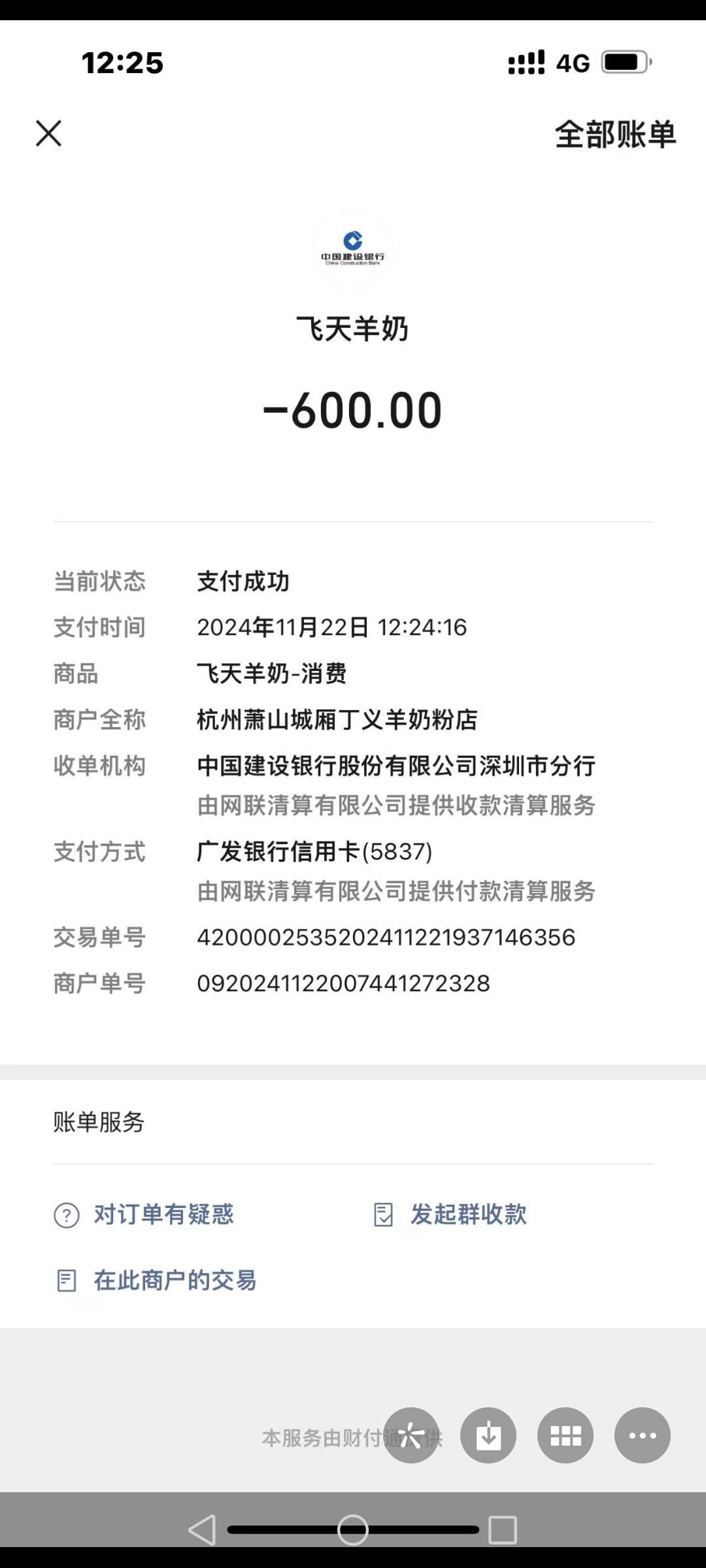This screenshot has width=706, height=1568.
Task: Tap the floating download icon
Action: pos(488,1435)
